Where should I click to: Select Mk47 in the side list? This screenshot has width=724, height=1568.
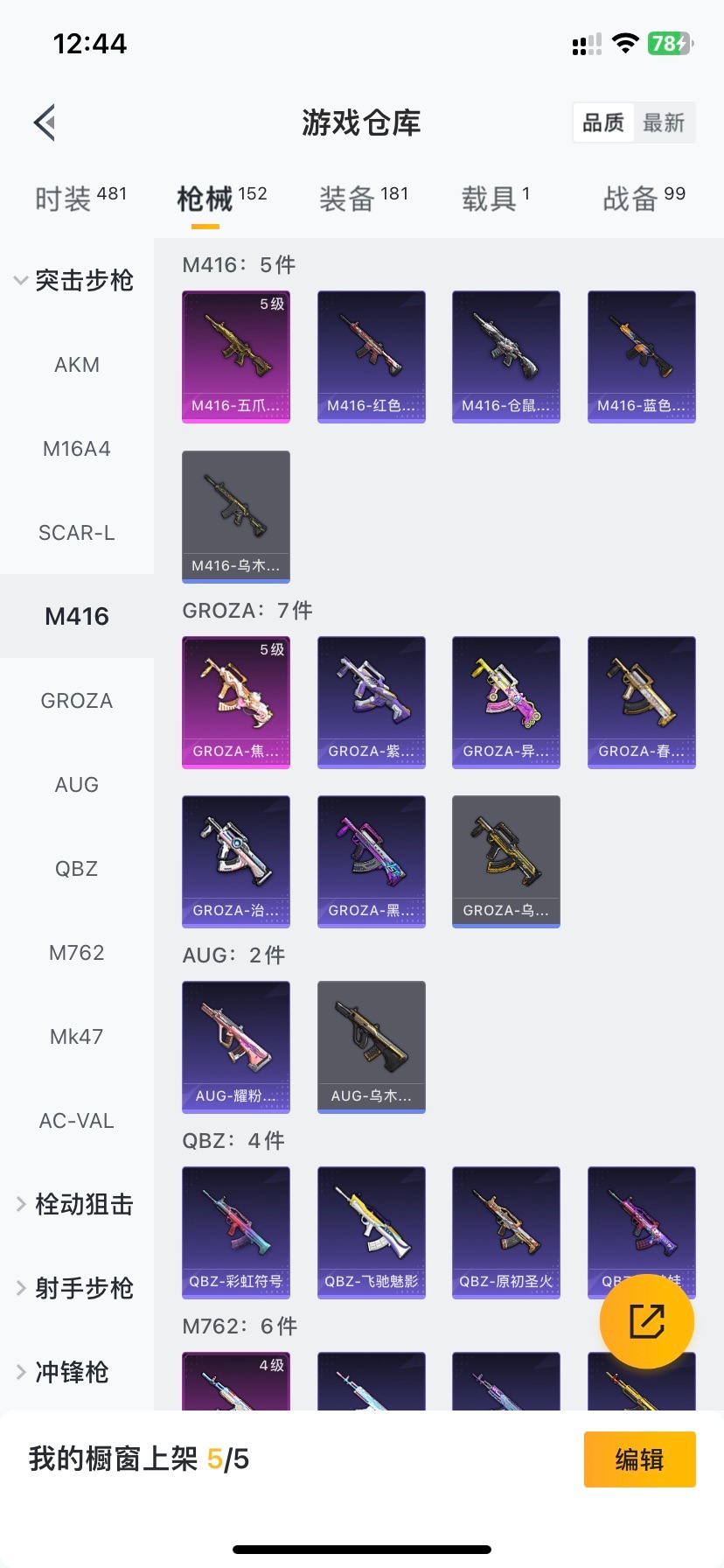(x=77, y=1037)
